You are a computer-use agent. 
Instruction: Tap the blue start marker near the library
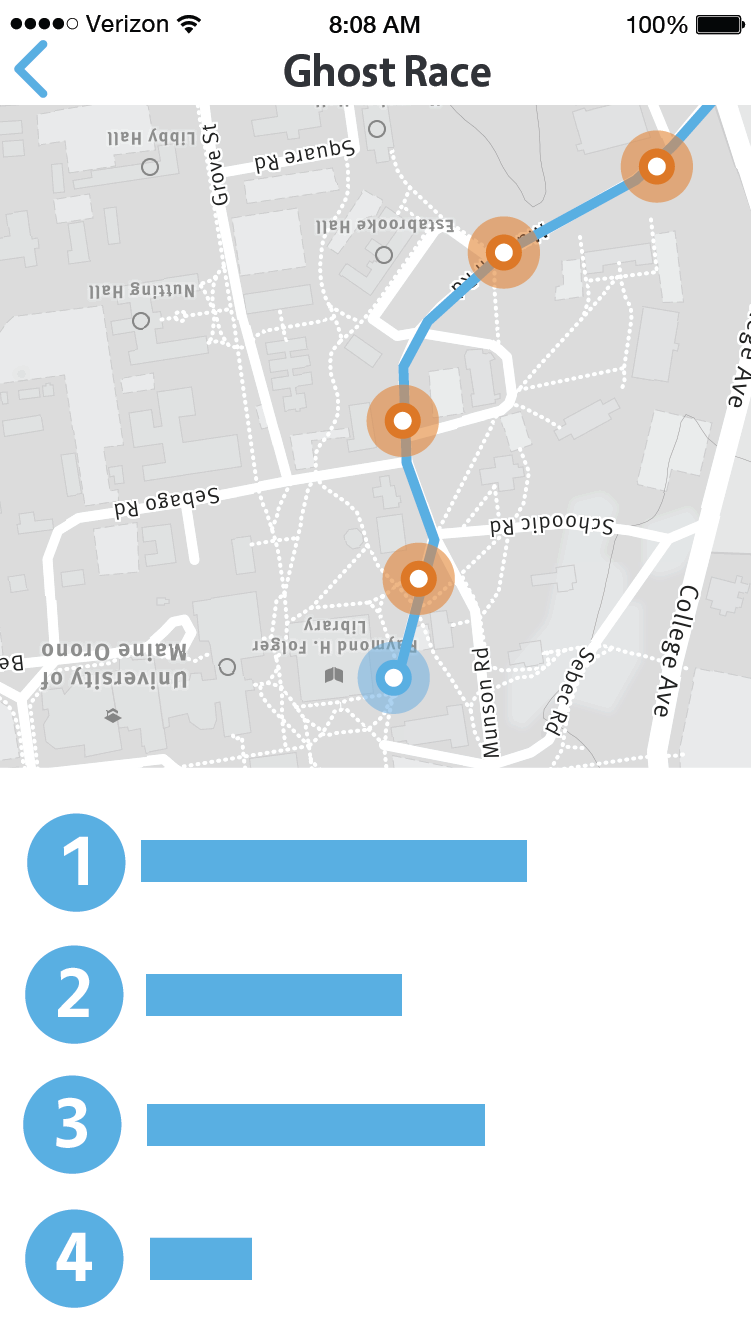pos(394,678)
